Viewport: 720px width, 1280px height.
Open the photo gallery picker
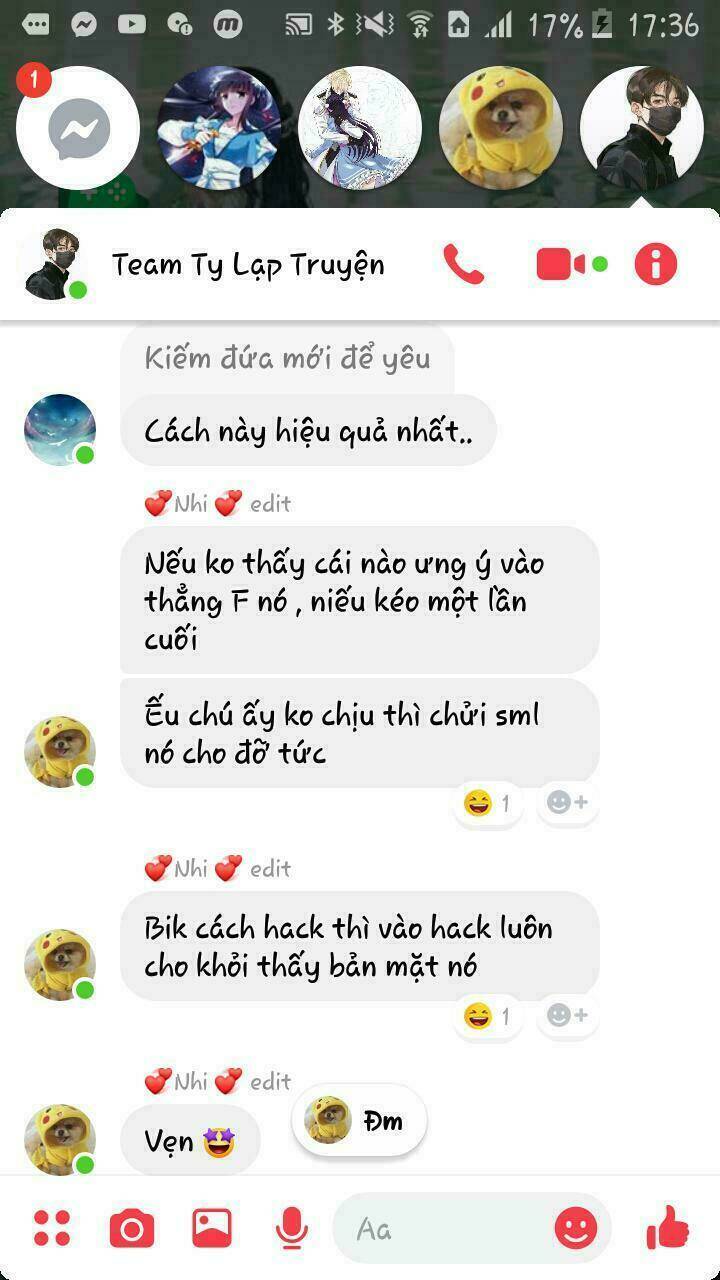pos(212,1228)
